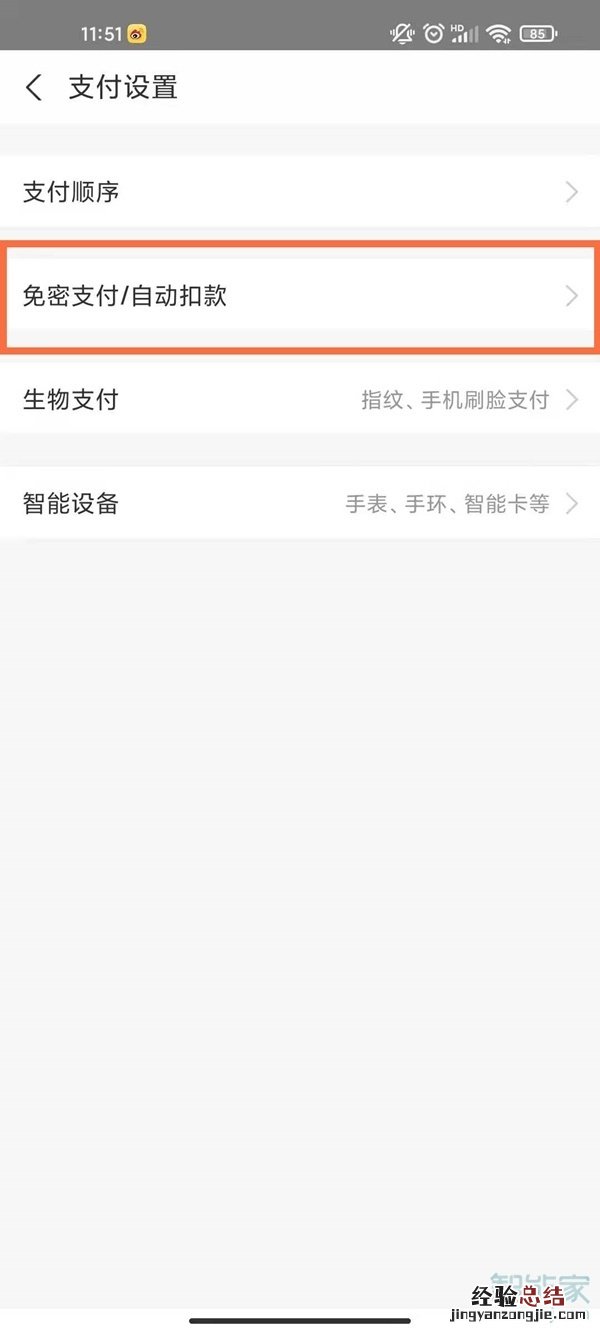Screen dimensions: 600x1333
Task: Open the 生物支付 row
Action: [x=300, y=400]
